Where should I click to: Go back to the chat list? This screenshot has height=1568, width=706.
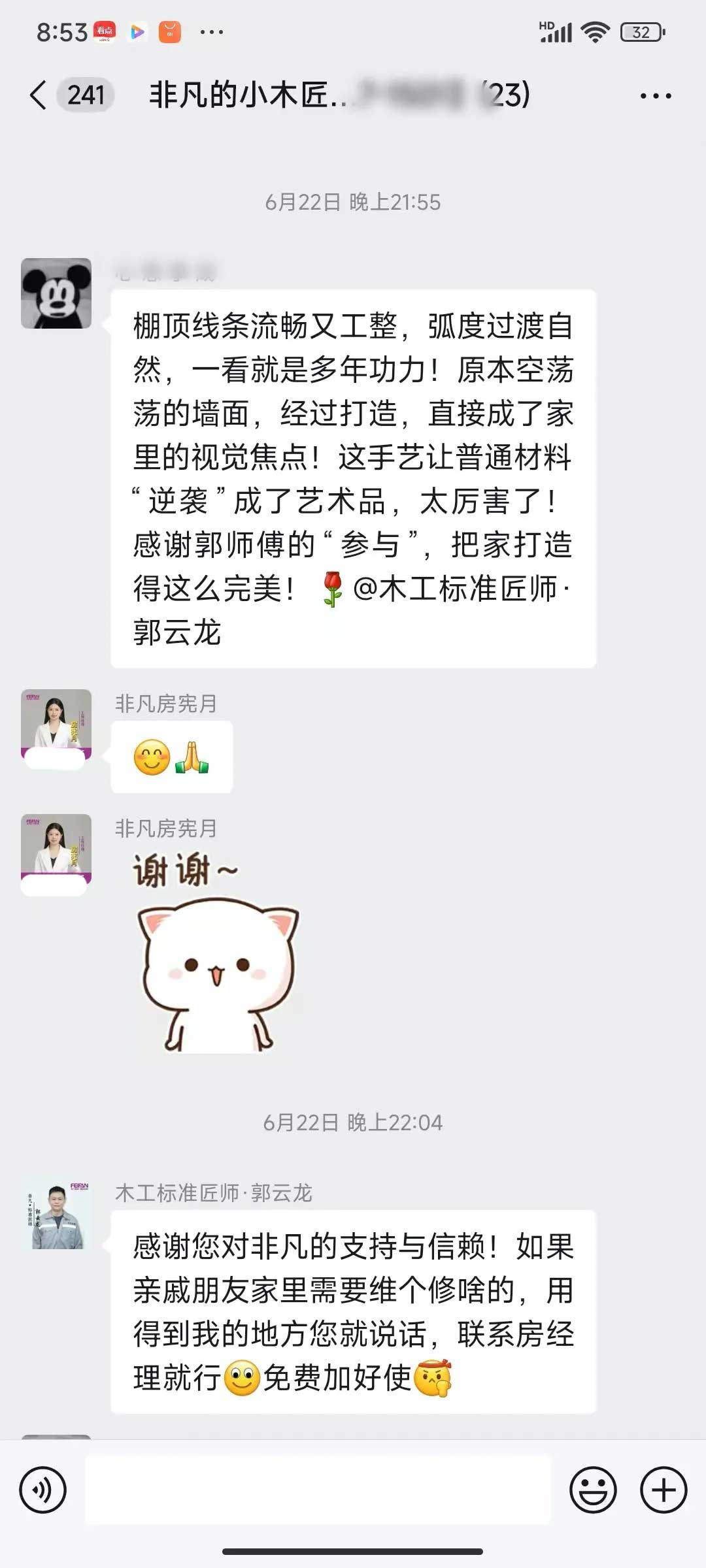39,95
